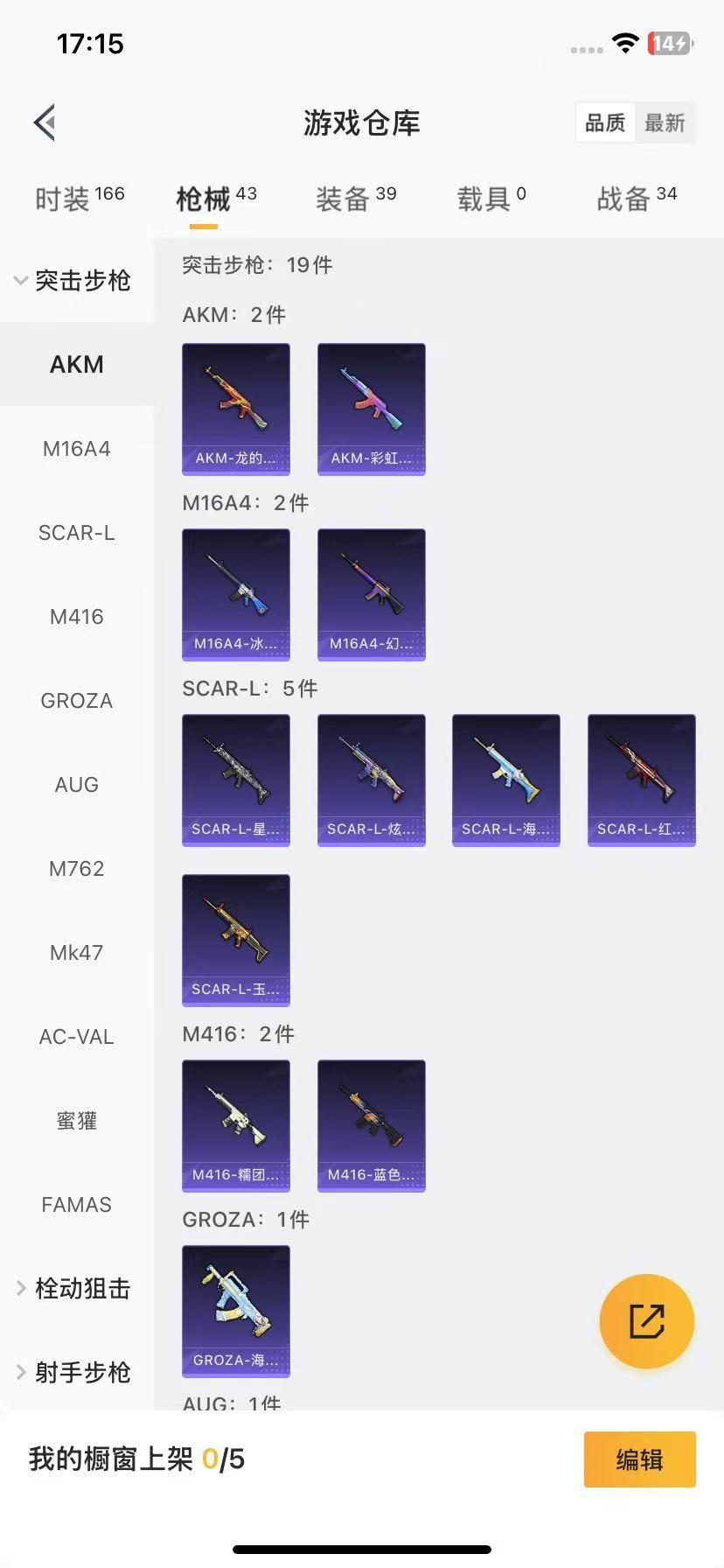
Task: Open the M416-糯团 skin tile
Action: [x=236, y=1126]
